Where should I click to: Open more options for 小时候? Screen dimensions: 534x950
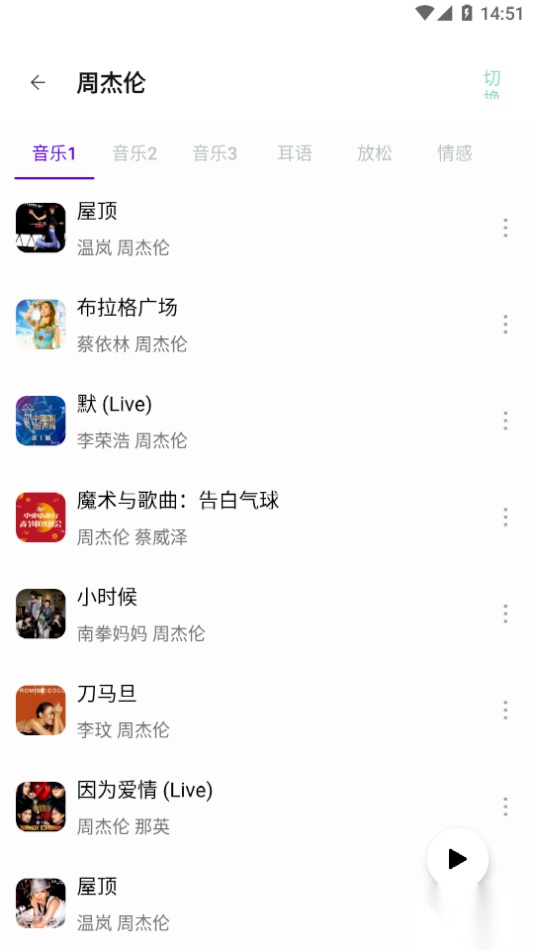(505, 614)
